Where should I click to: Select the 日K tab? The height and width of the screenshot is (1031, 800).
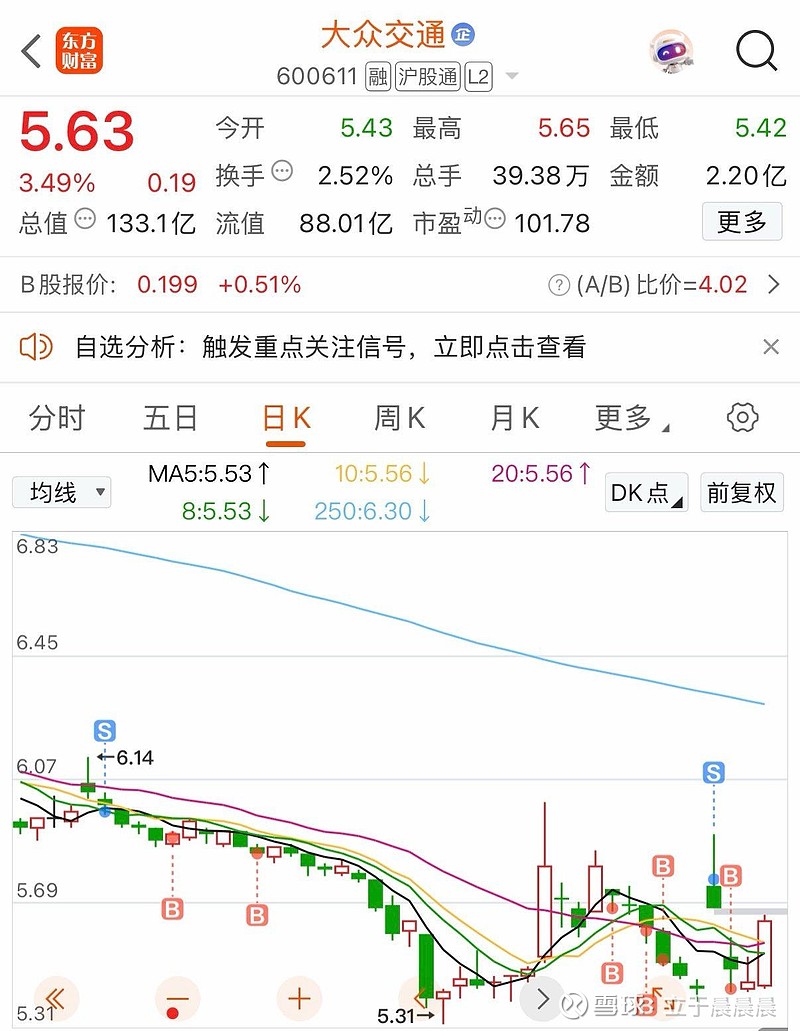(286, 418)
